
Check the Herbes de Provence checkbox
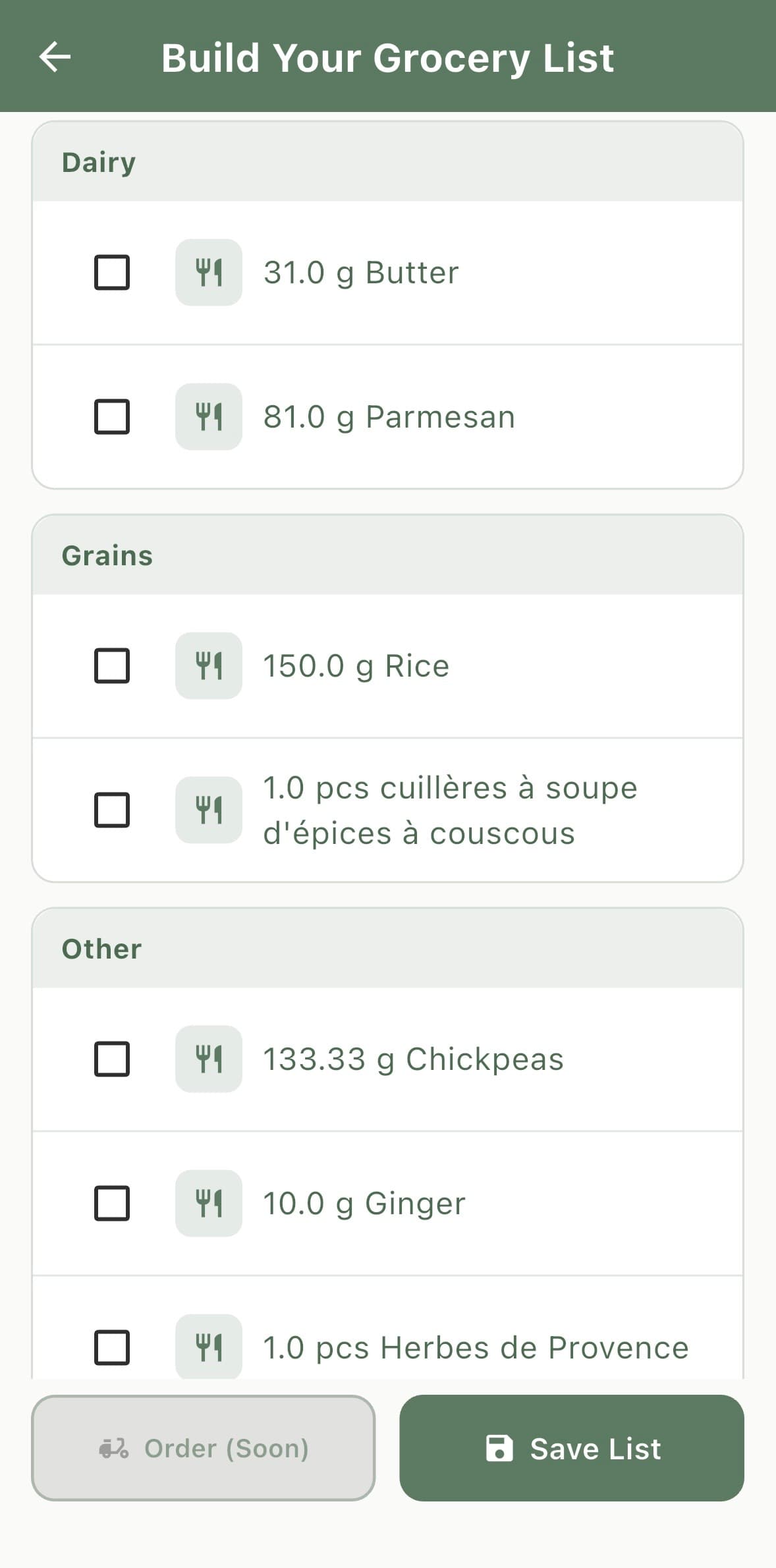(x=111, y=1347)
